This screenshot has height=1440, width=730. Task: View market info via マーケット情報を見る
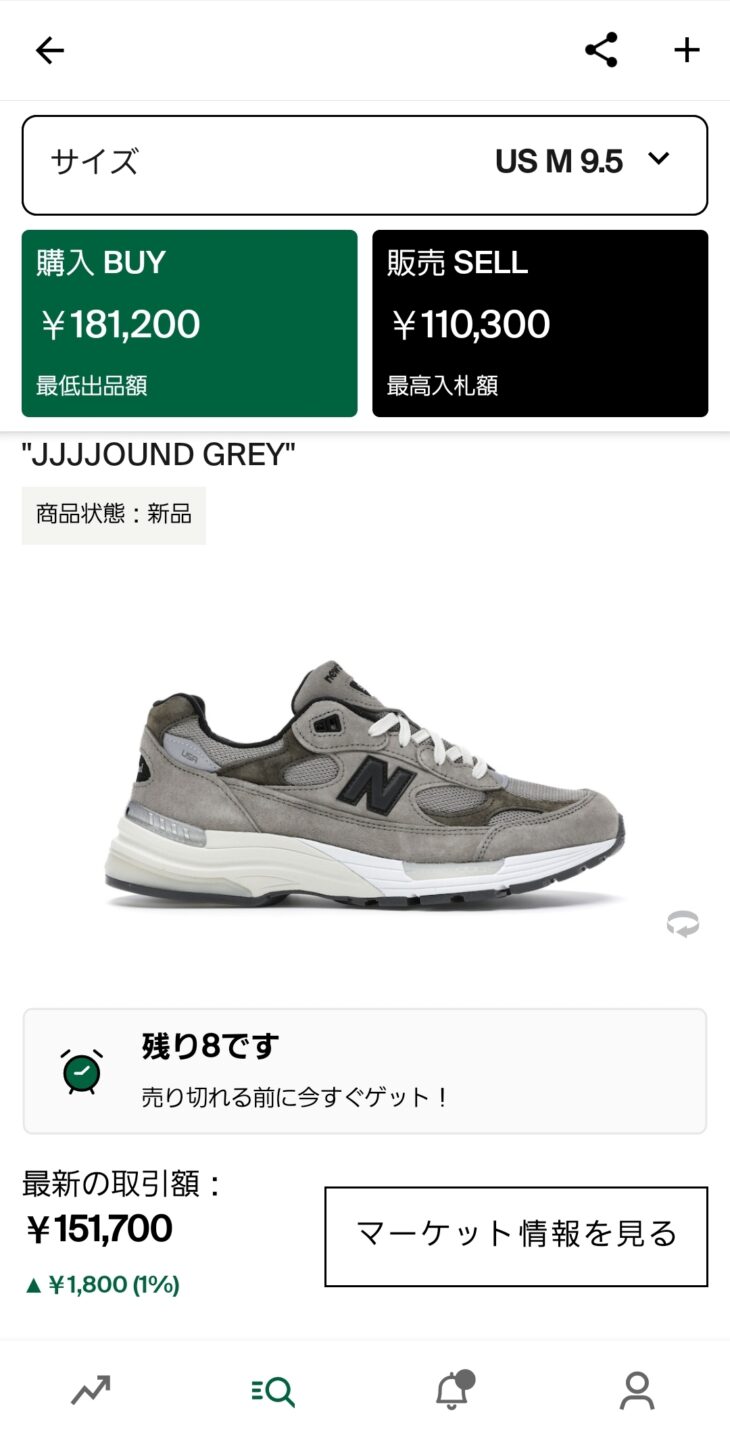tap(516, 1236)
